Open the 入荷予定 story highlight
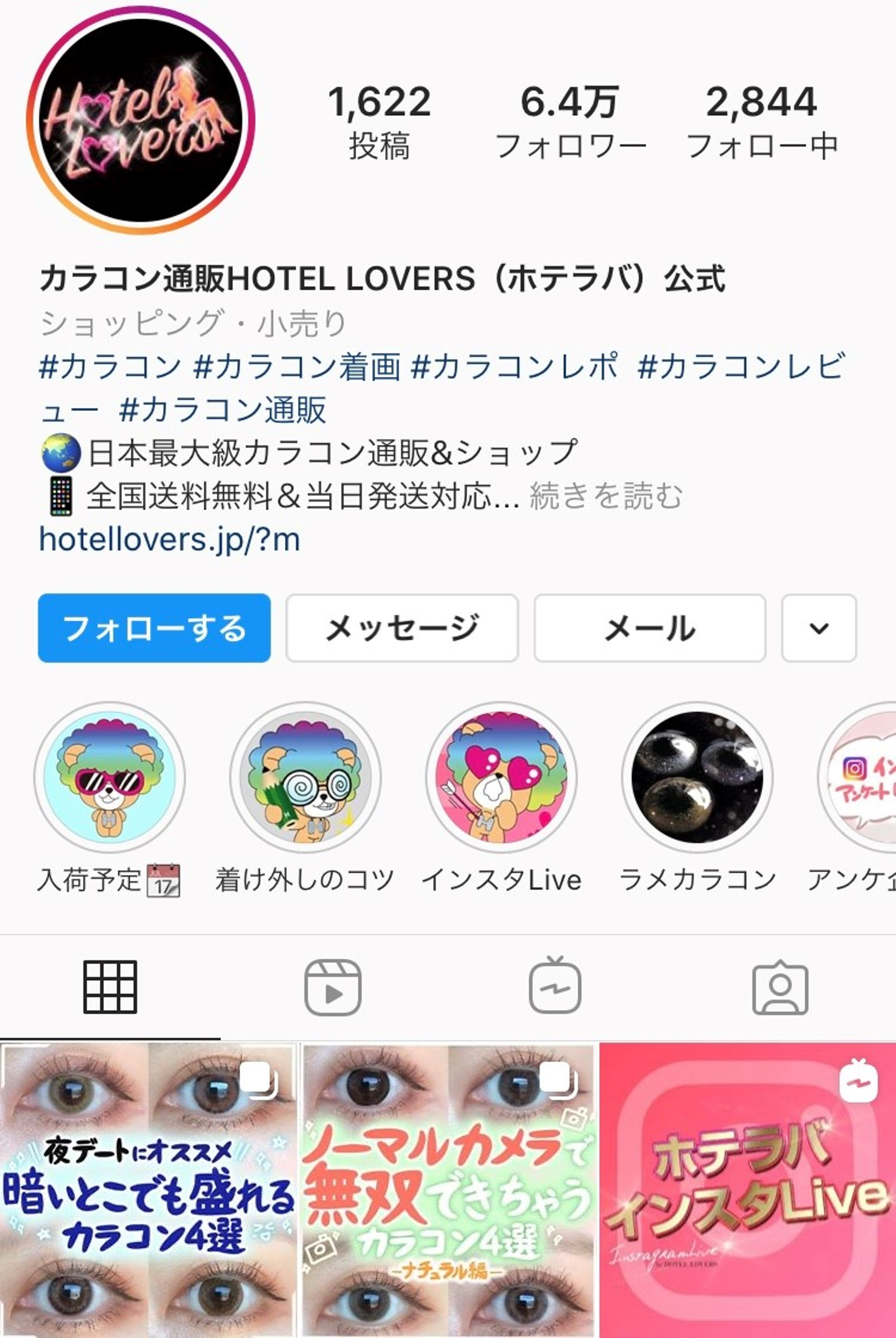The height and width of the screenshot is (1338, 896). pyautogui.click(x=110, y=777)
